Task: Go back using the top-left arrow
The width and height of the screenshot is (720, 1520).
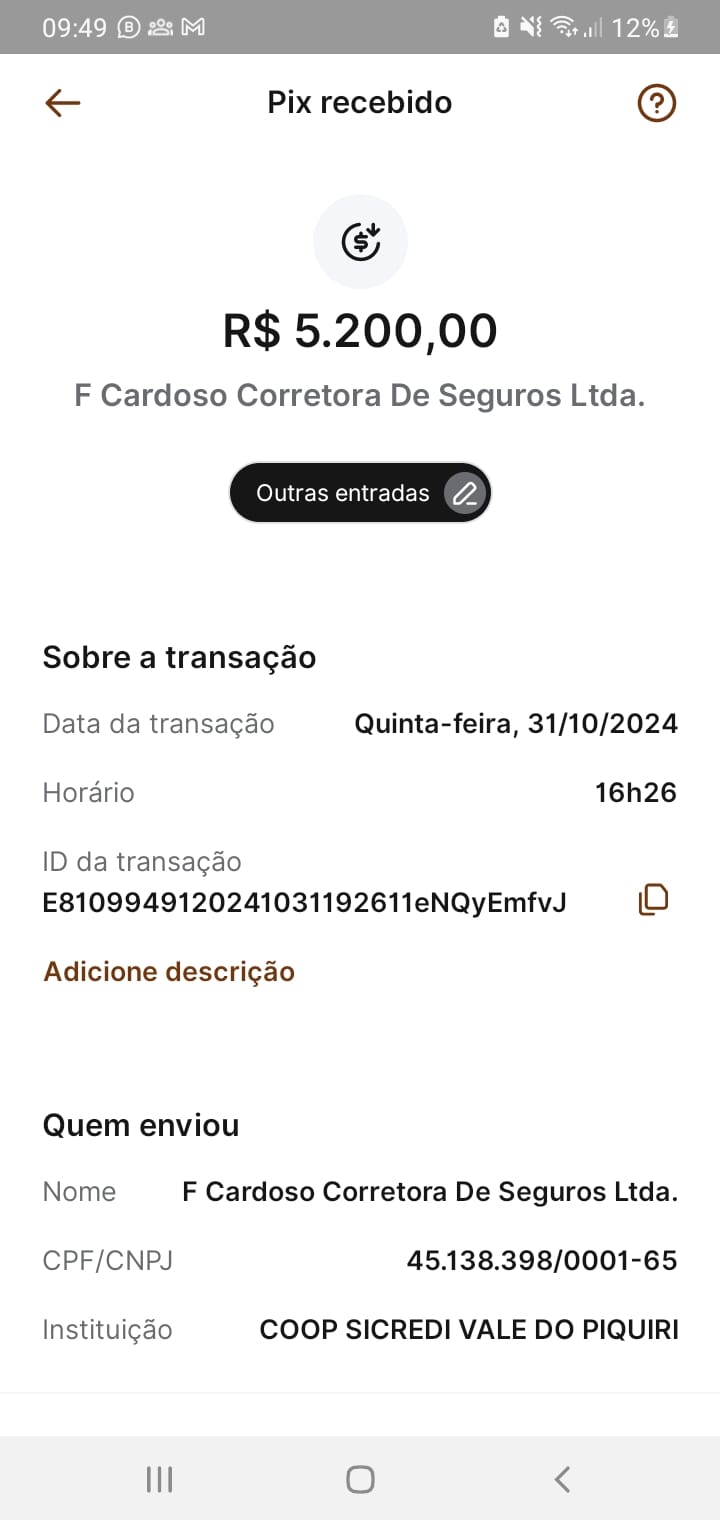Action: (62, 103)
